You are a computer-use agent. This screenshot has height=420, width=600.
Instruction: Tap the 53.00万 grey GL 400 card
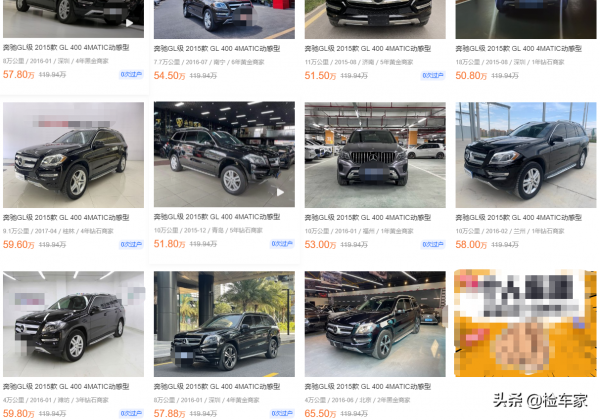click(375, 155)
